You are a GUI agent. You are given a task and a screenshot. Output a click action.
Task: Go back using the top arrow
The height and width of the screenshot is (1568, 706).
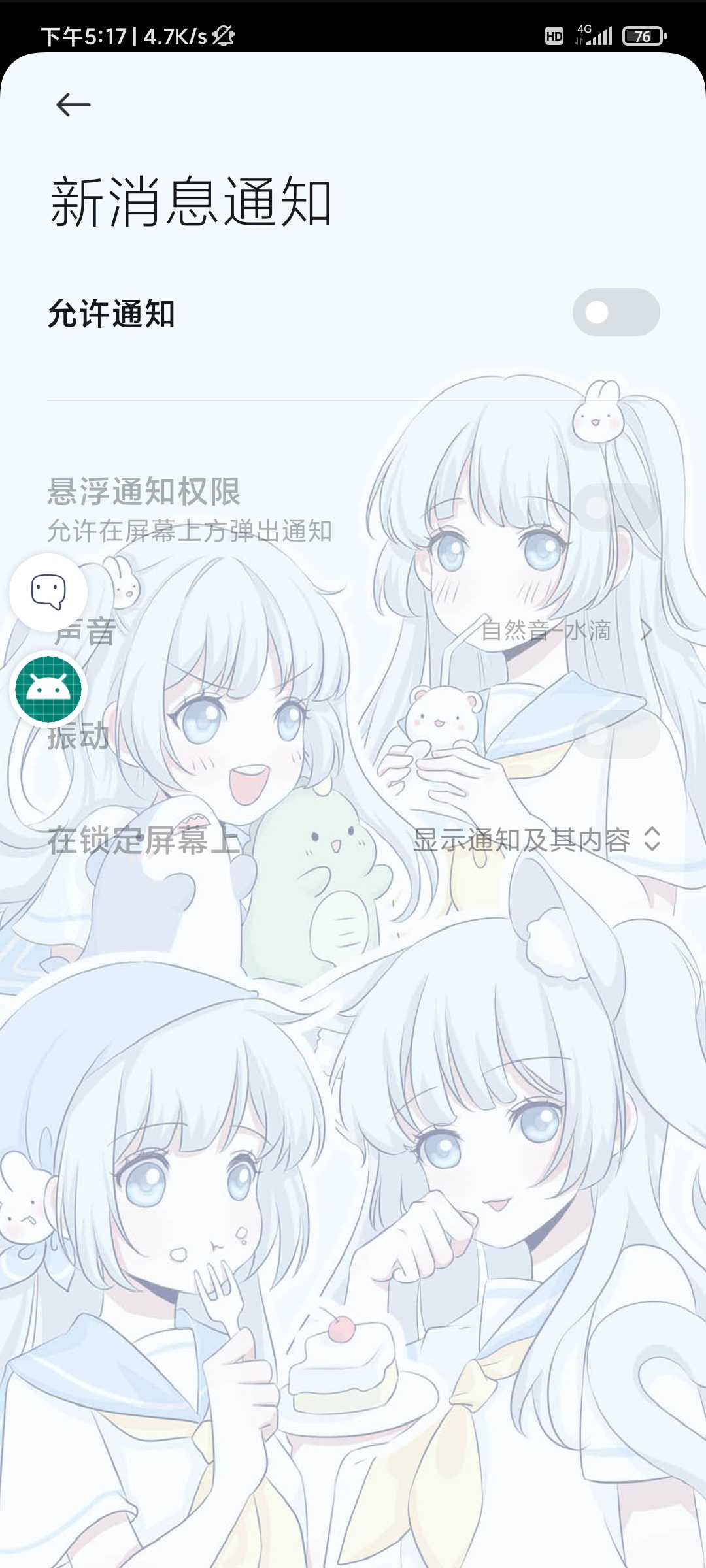(x=73, y=105)
